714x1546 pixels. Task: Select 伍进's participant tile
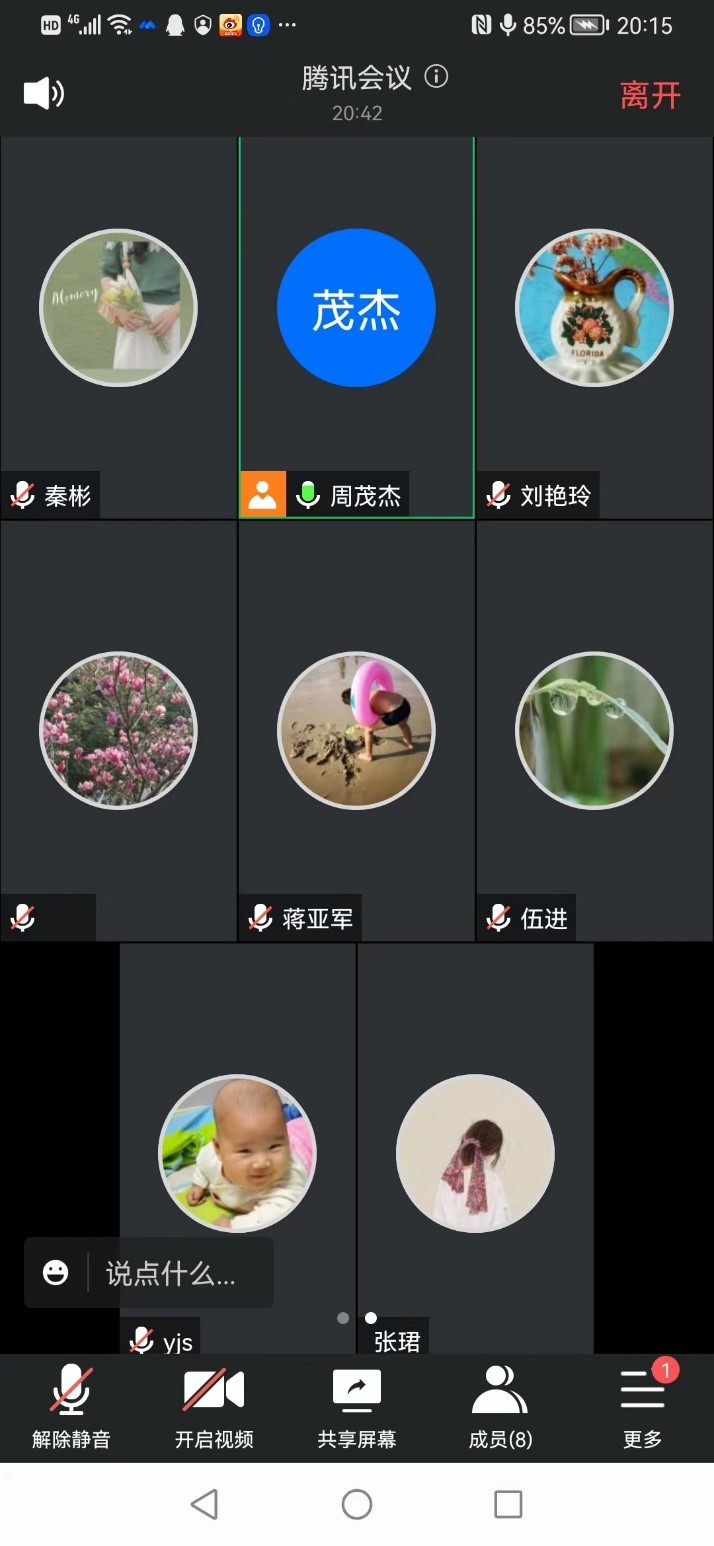point(594,730)
